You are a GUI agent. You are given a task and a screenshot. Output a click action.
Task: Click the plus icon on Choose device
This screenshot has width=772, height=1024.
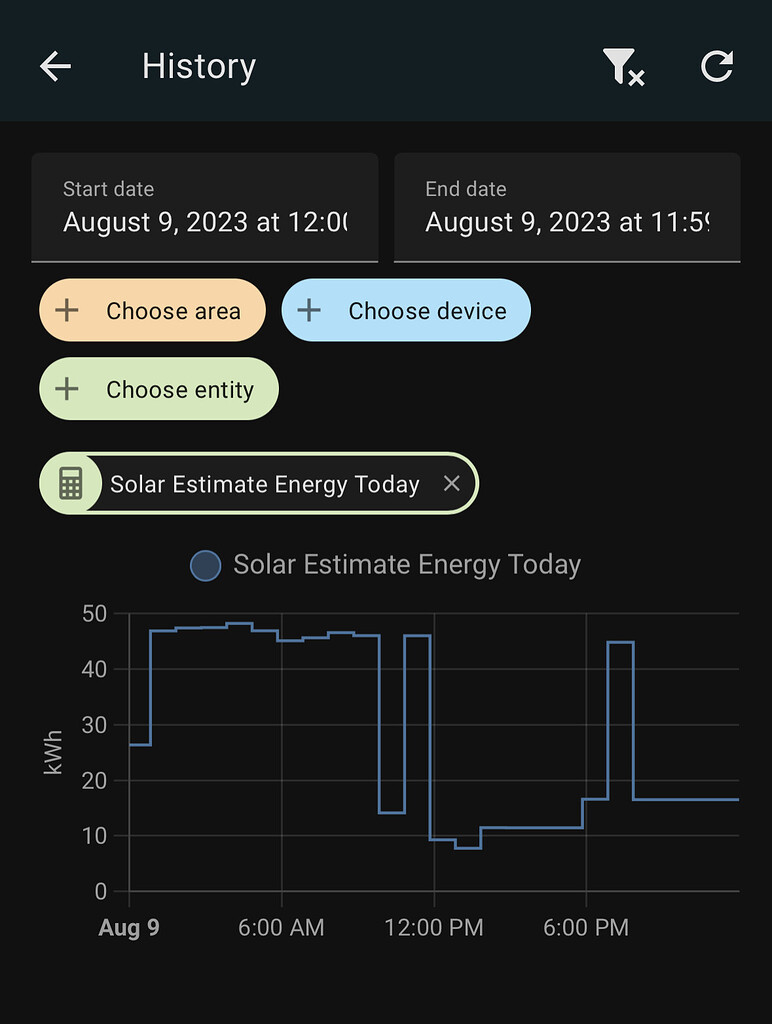(310, 310)
